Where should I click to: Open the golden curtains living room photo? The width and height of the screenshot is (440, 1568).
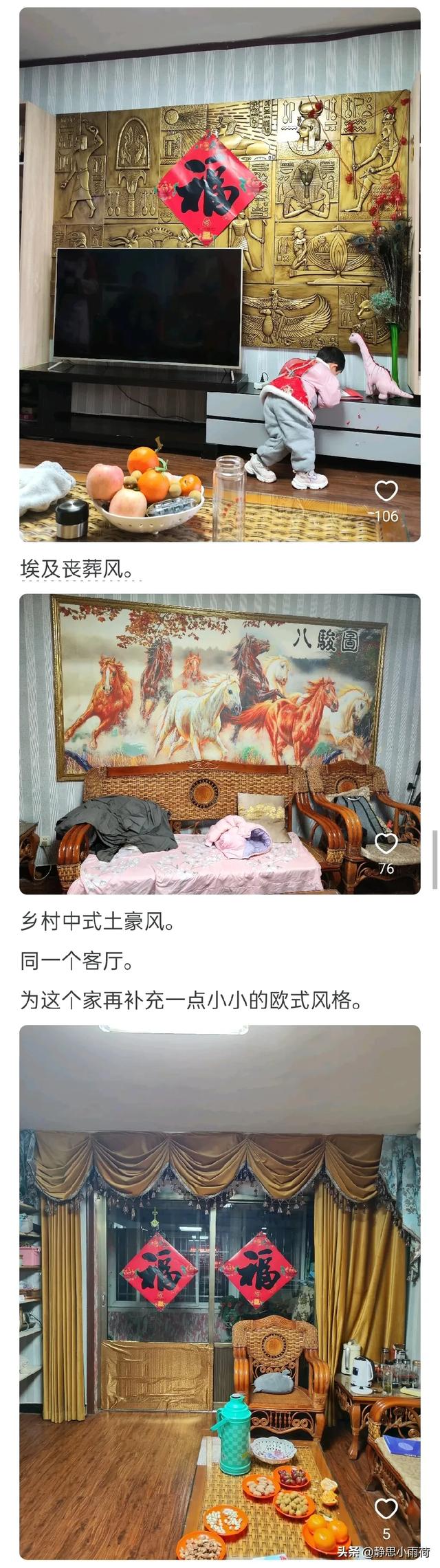point(220,1292)
